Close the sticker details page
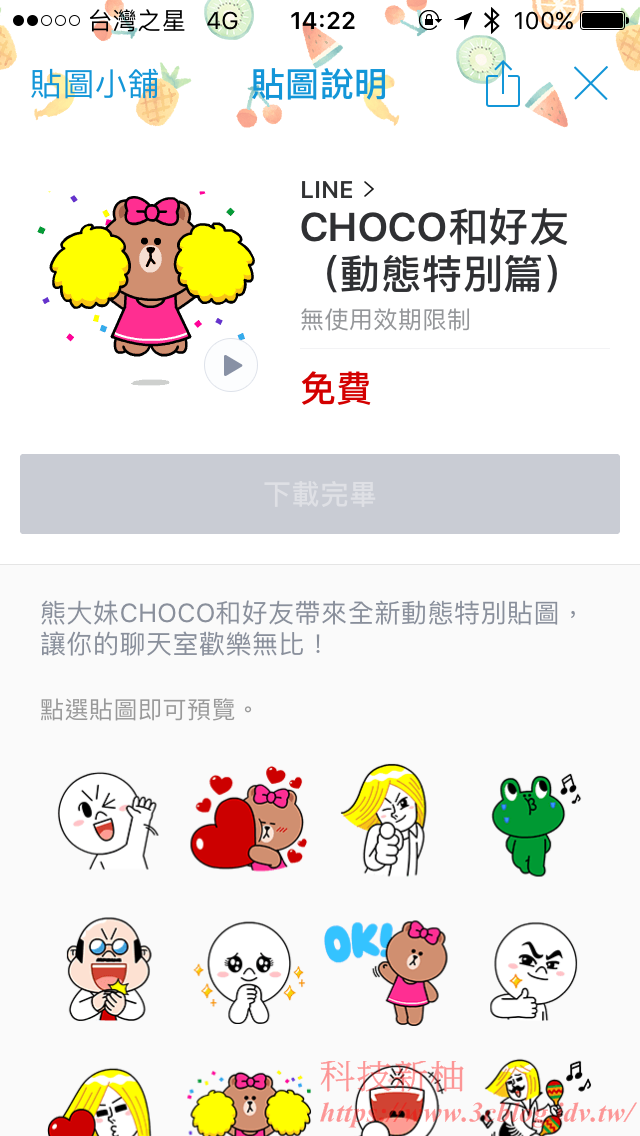The image size is (640, 1136). (x=590, y=84)
